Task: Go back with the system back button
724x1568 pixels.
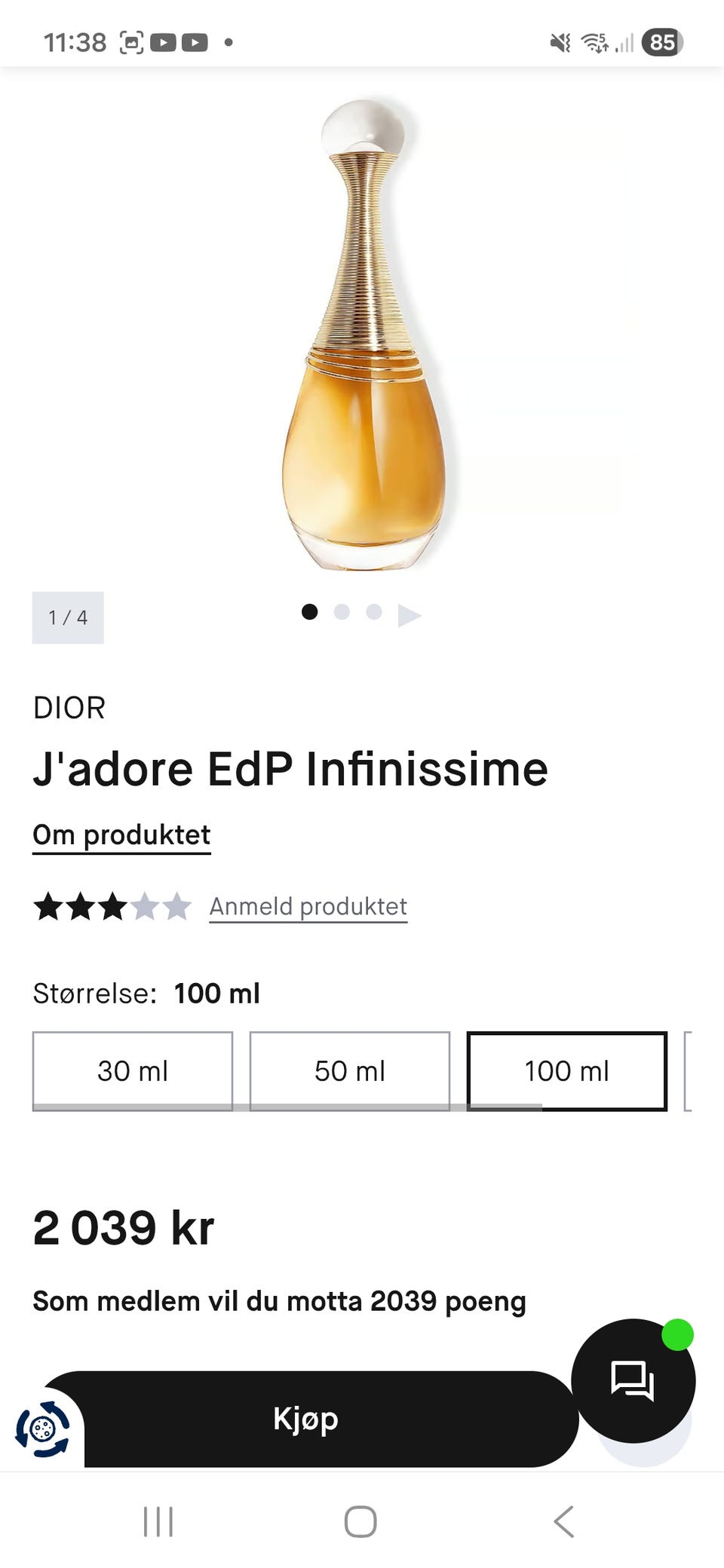Action: coord(564,1521)
